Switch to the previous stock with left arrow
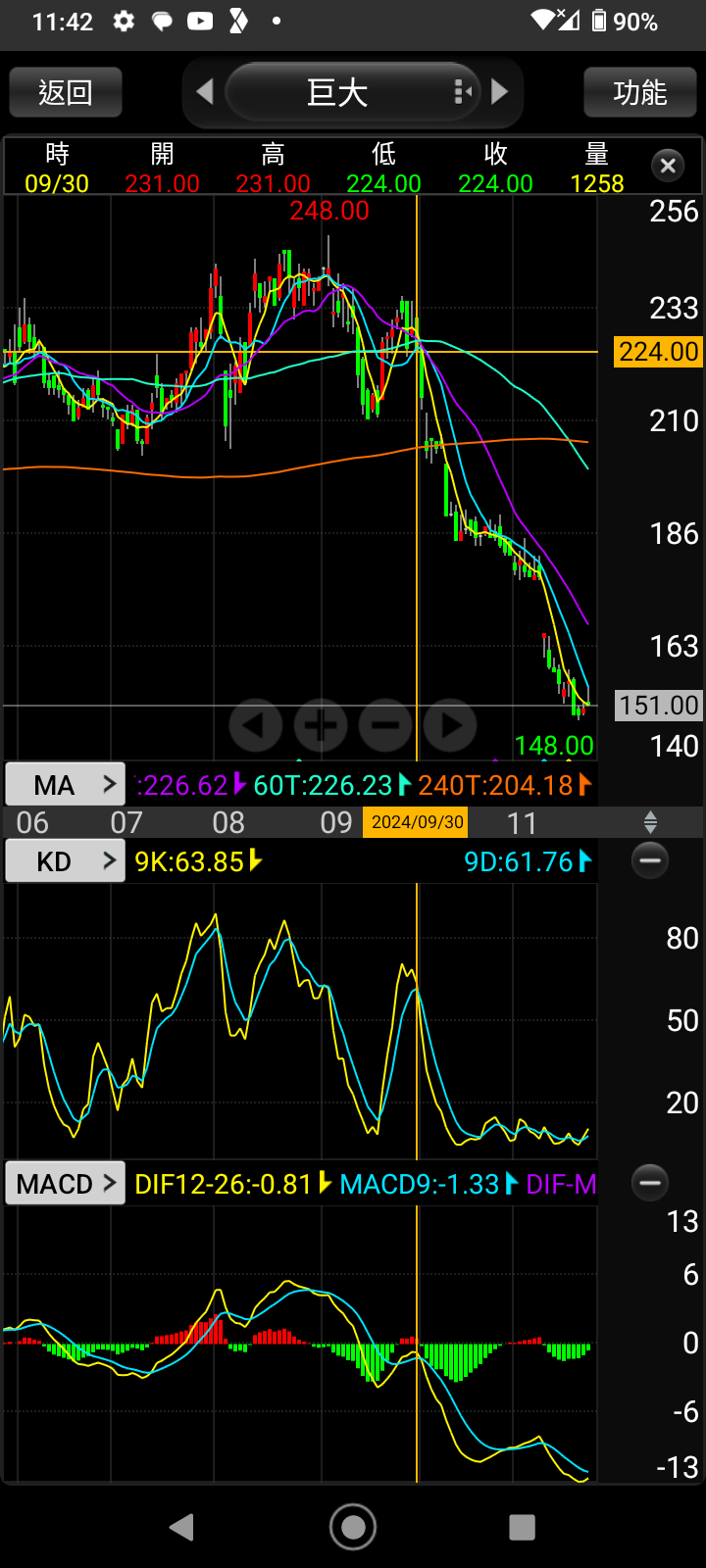This screenshot has width=706, height=1568. (x=204, y=93)
